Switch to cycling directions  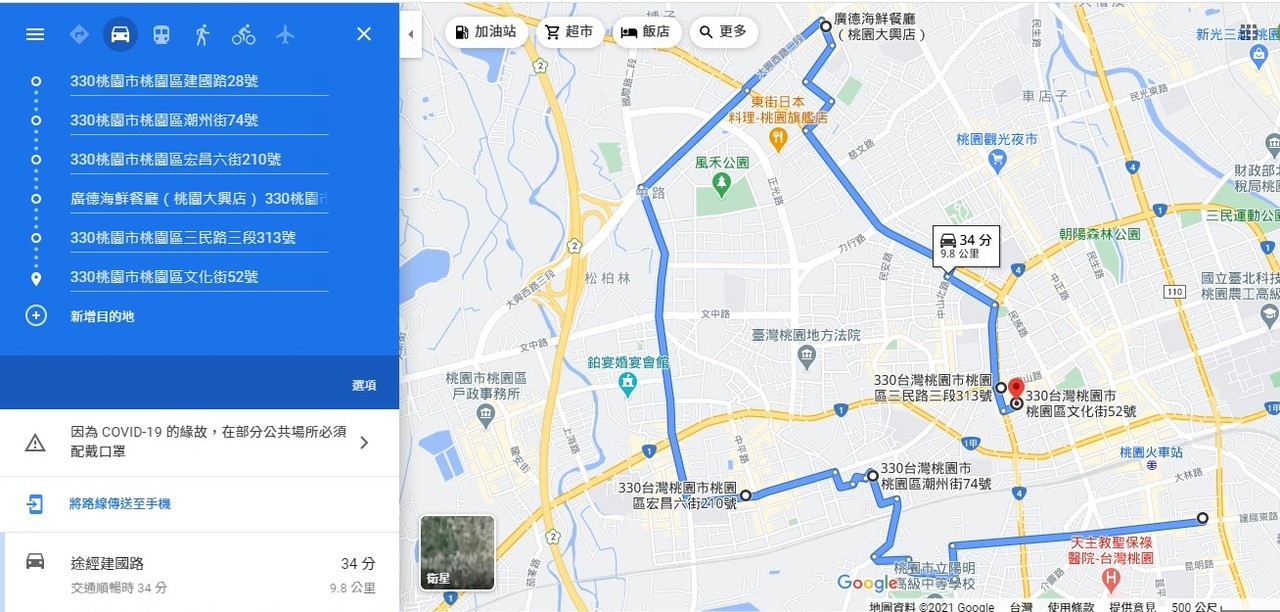click(x=243, y=35)
